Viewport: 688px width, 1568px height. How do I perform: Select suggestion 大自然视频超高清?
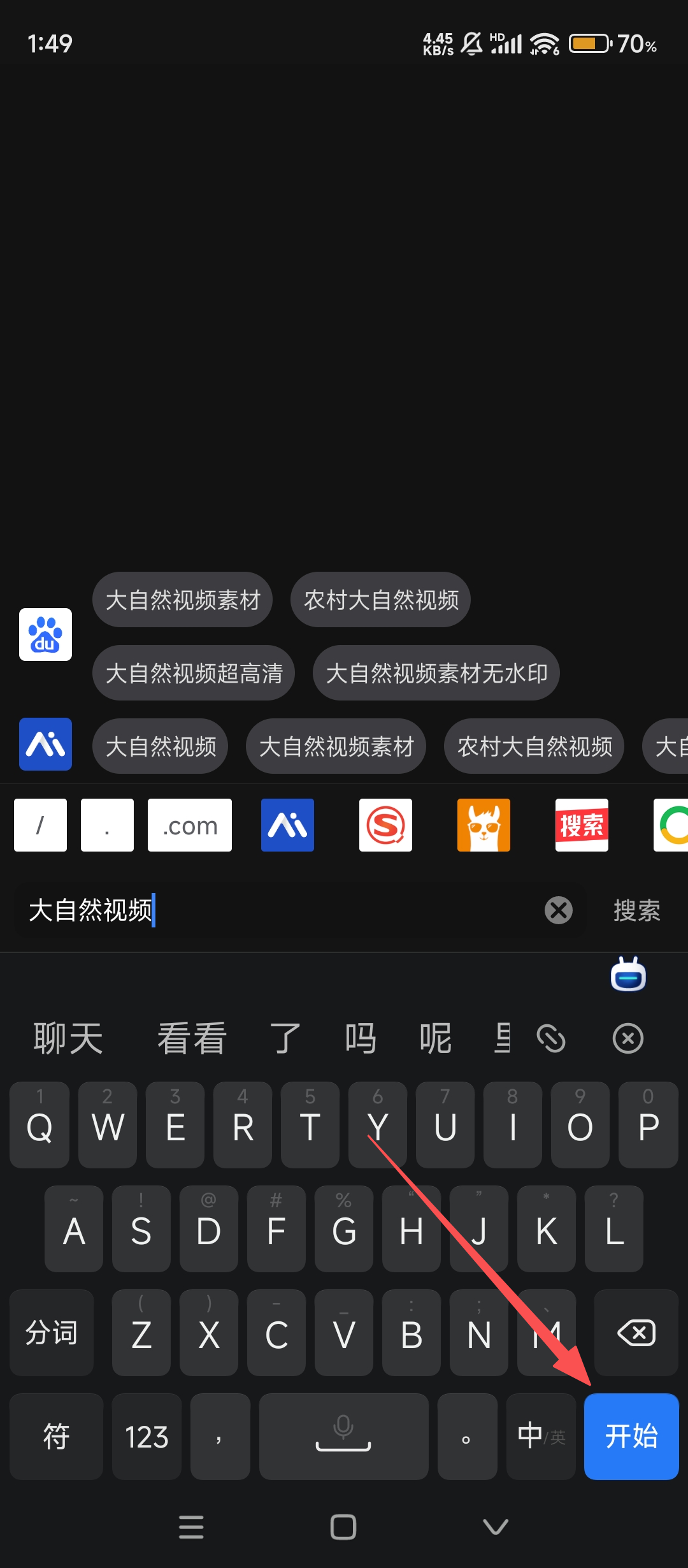click(x=194, y=673)
